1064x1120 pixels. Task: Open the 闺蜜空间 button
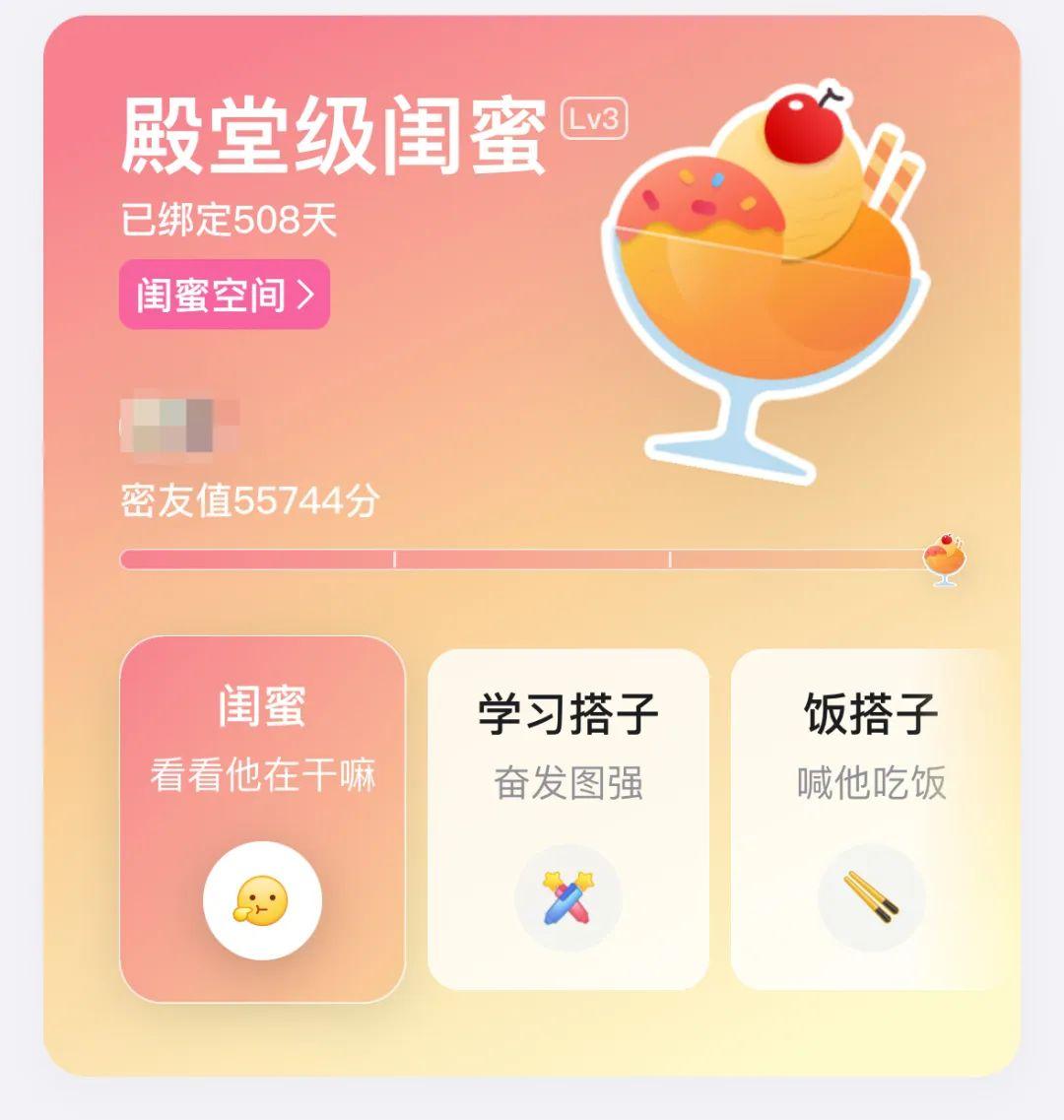225,295
